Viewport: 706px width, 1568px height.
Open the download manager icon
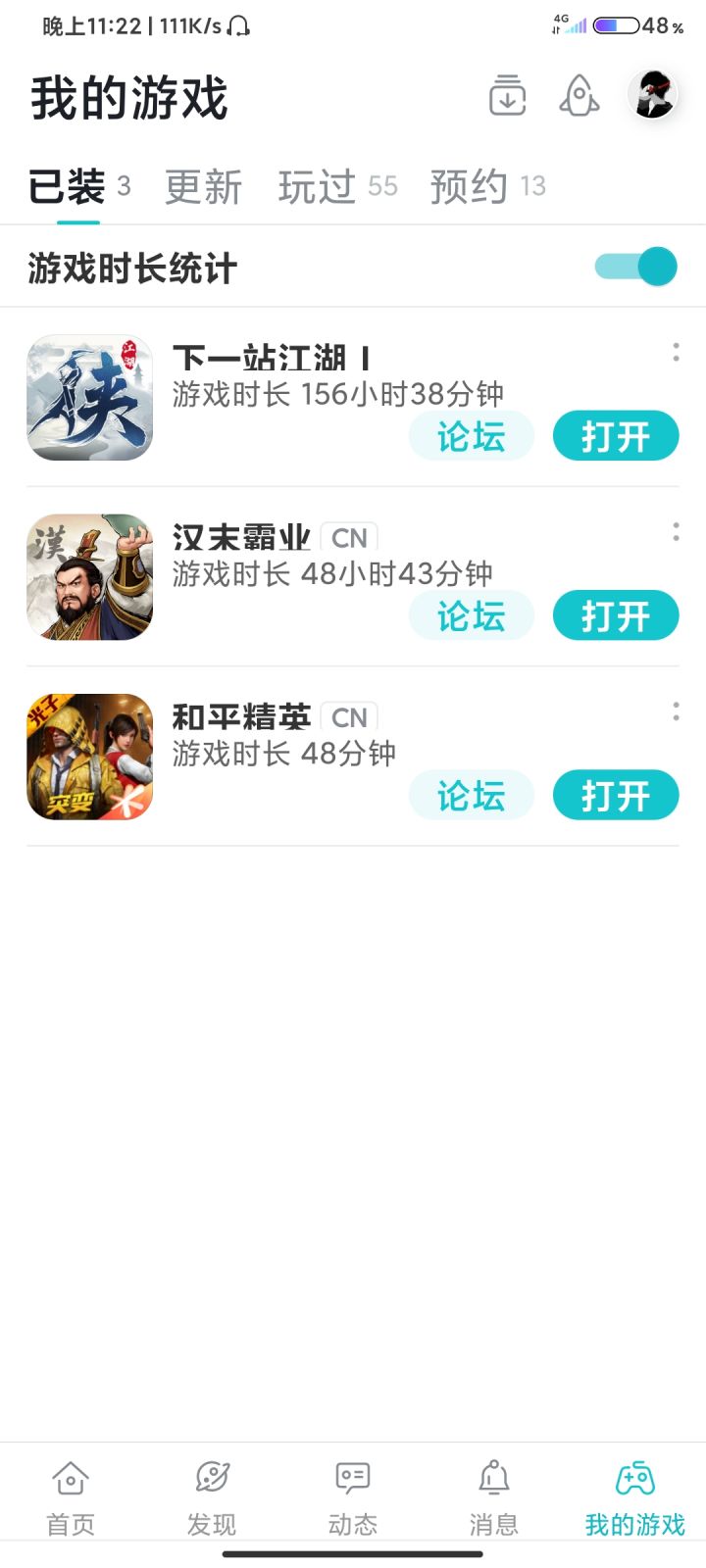(x=507, y=96)
